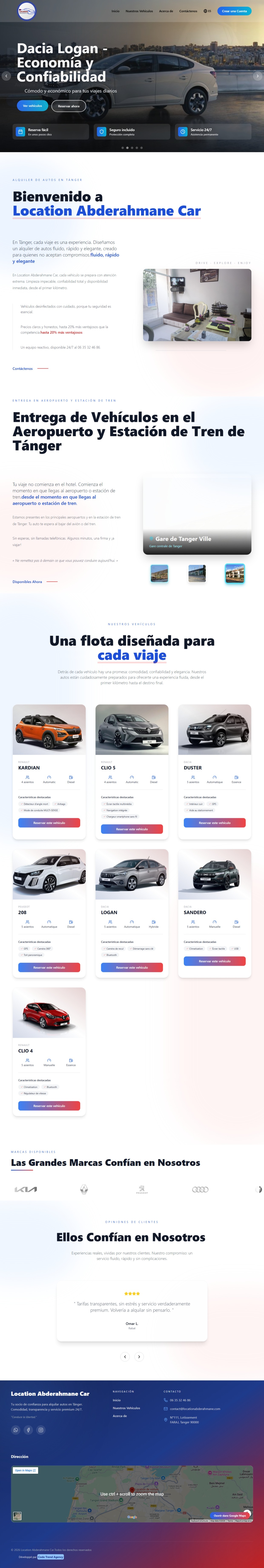Viewport: 264px width, 1568px height.
Task: Open the WhatsApp icon in footer
Action: pyautogui.click(x=16, y=1430)
